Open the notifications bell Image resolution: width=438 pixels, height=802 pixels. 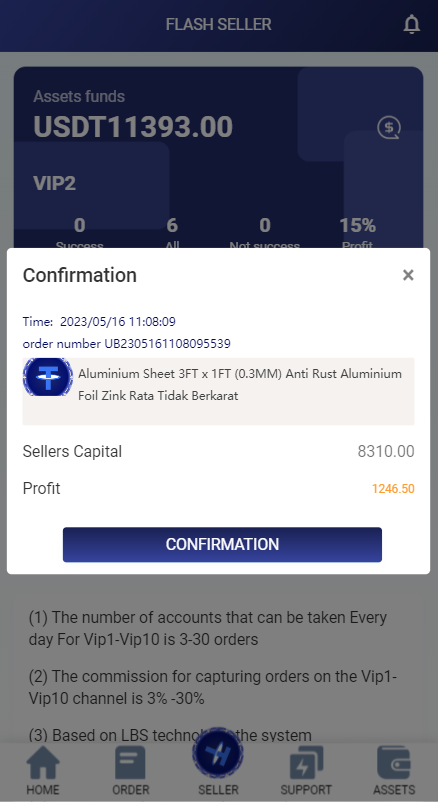[x=411, y=25]
